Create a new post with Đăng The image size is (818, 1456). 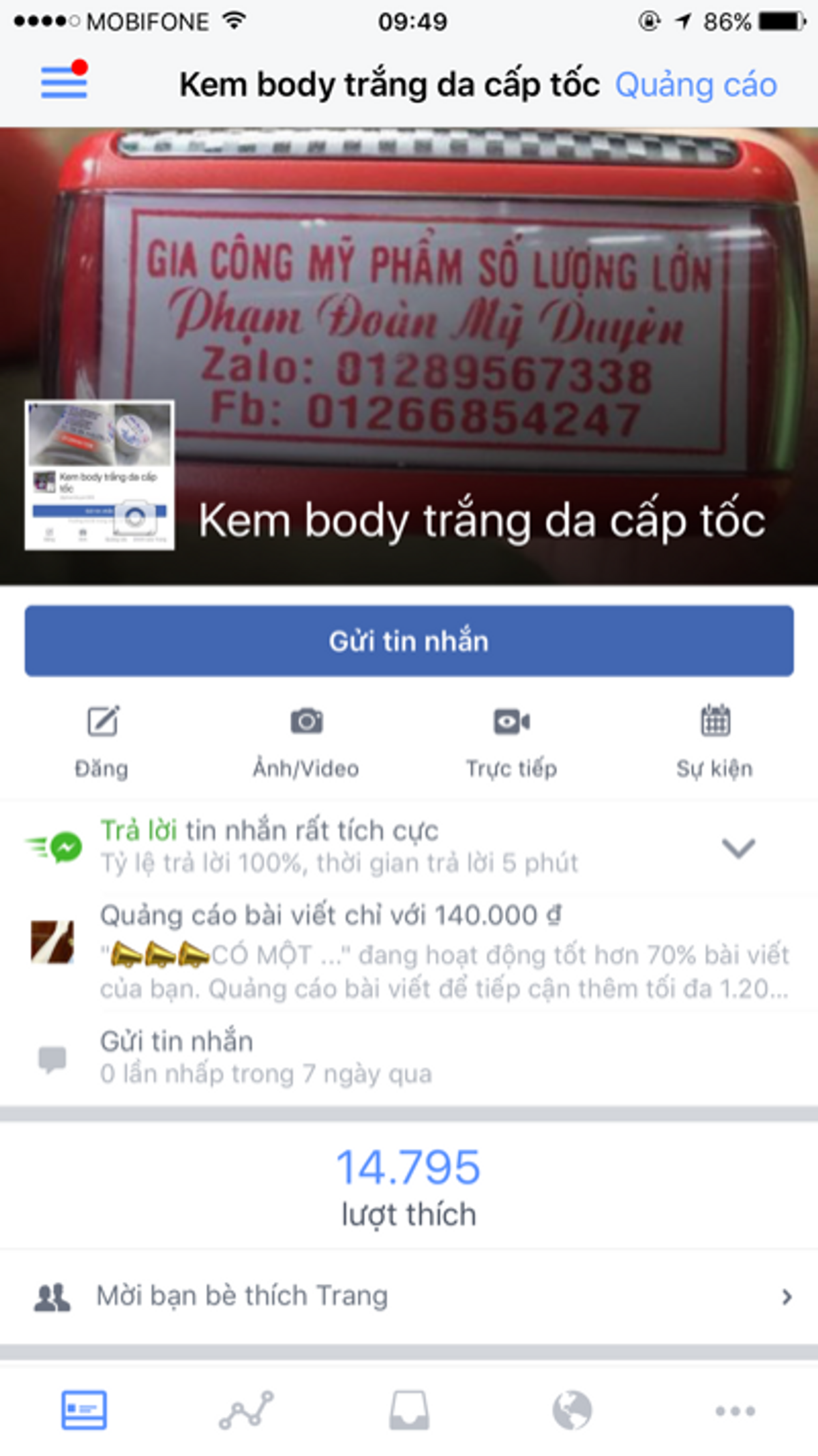point(102,741)
